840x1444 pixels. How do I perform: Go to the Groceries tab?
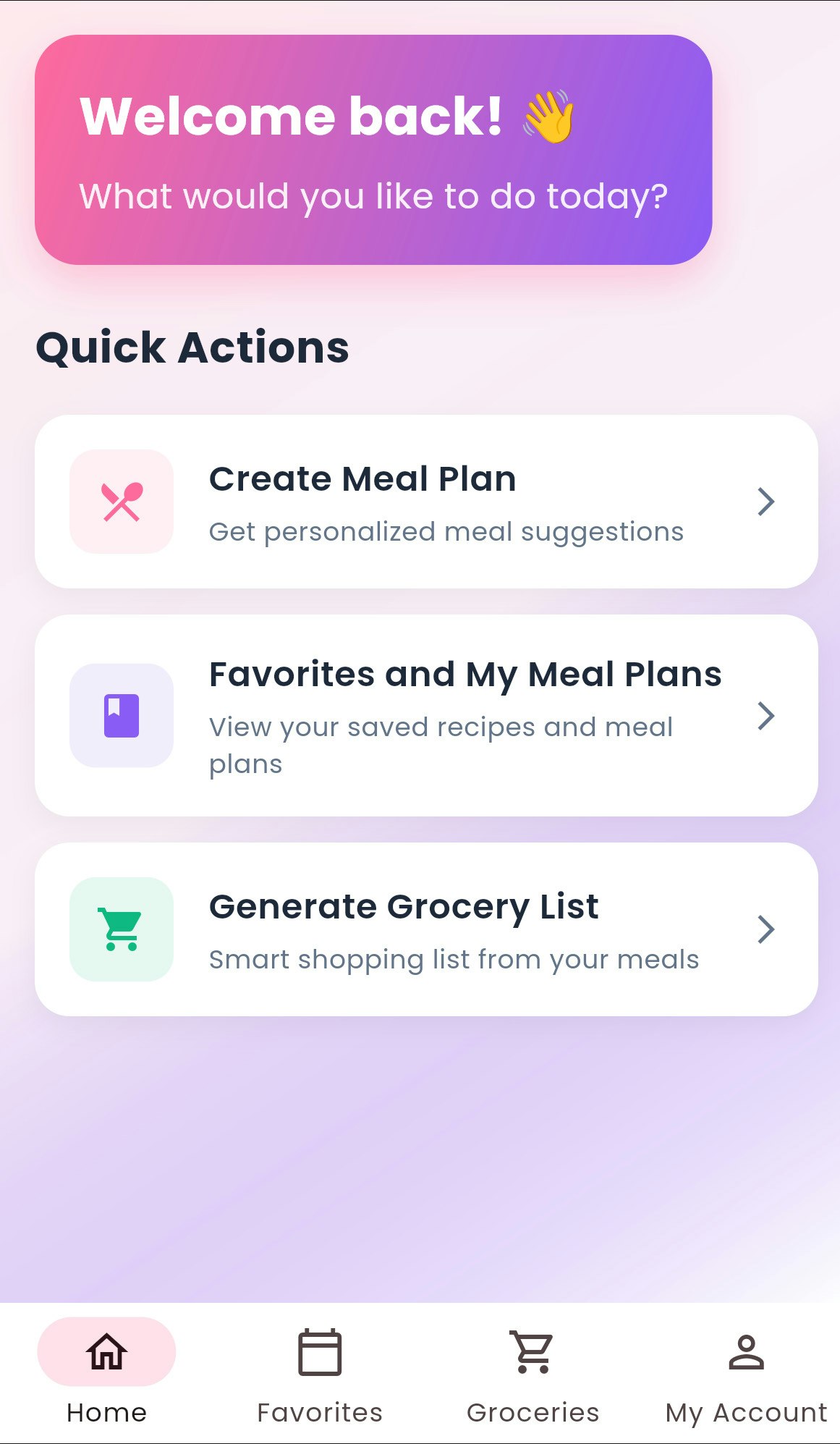(533, 1373)
